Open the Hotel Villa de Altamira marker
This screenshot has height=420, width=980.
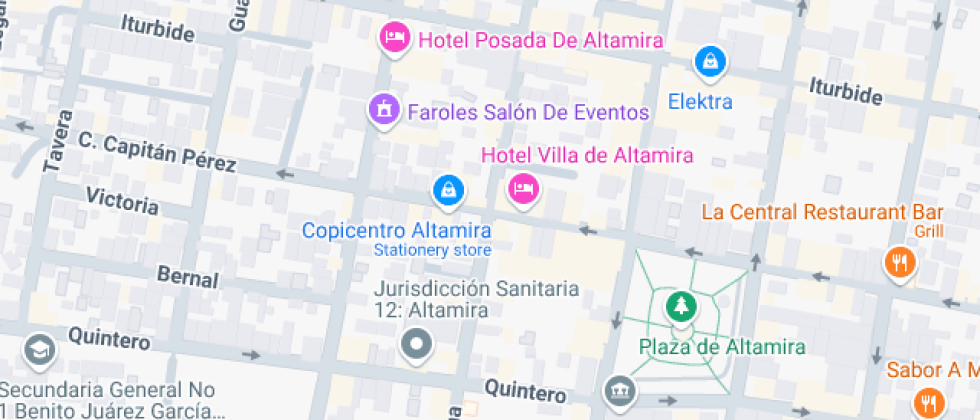tap(523, 188)
